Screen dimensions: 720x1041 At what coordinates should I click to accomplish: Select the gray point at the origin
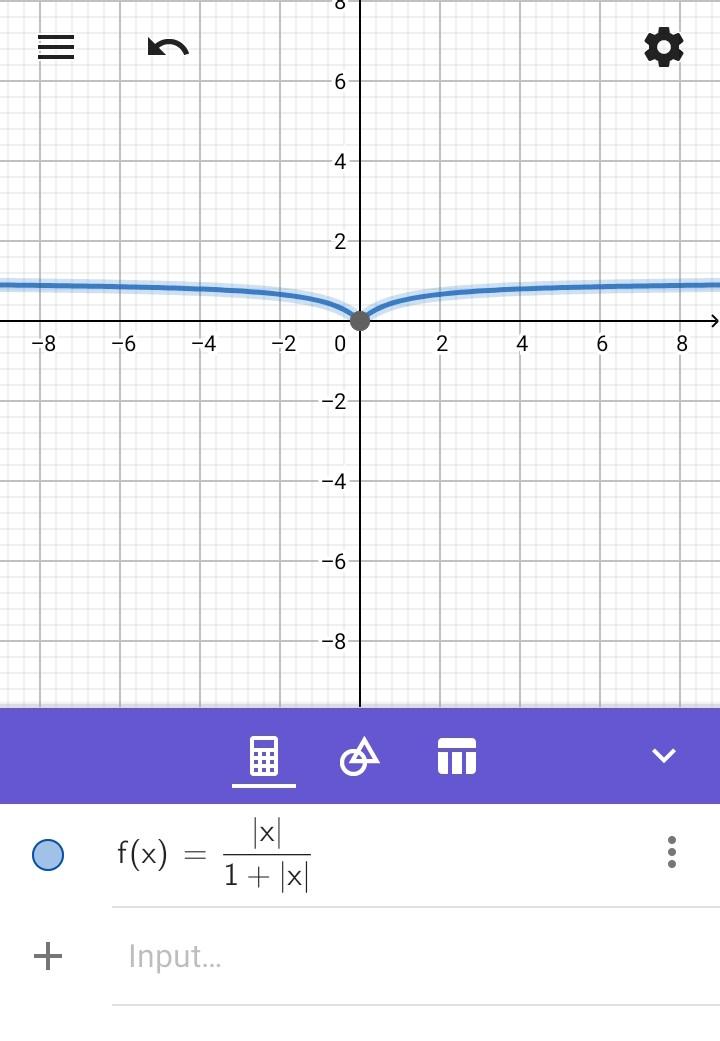click(360, 320)
